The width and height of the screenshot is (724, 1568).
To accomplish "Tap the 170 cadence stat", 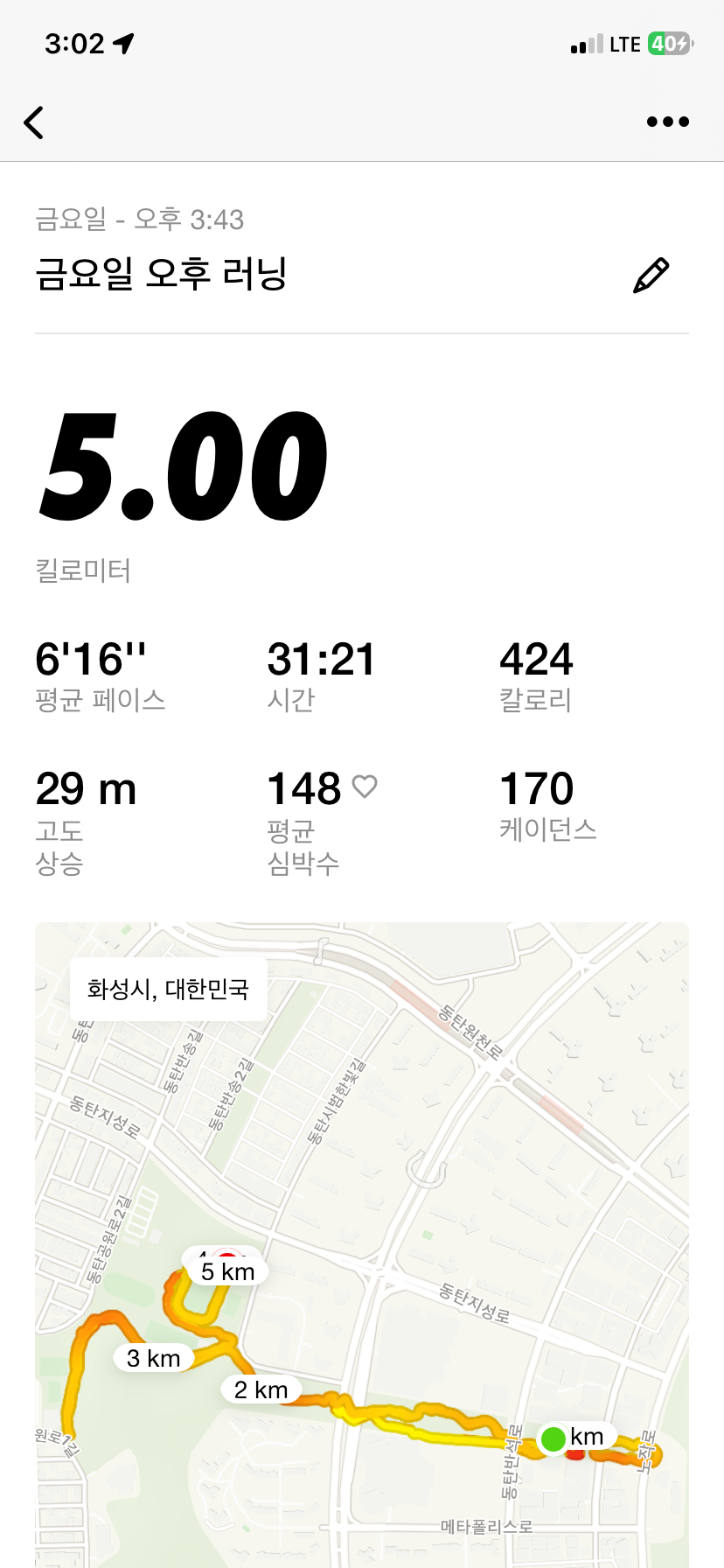I will click(x=537, y=787).
